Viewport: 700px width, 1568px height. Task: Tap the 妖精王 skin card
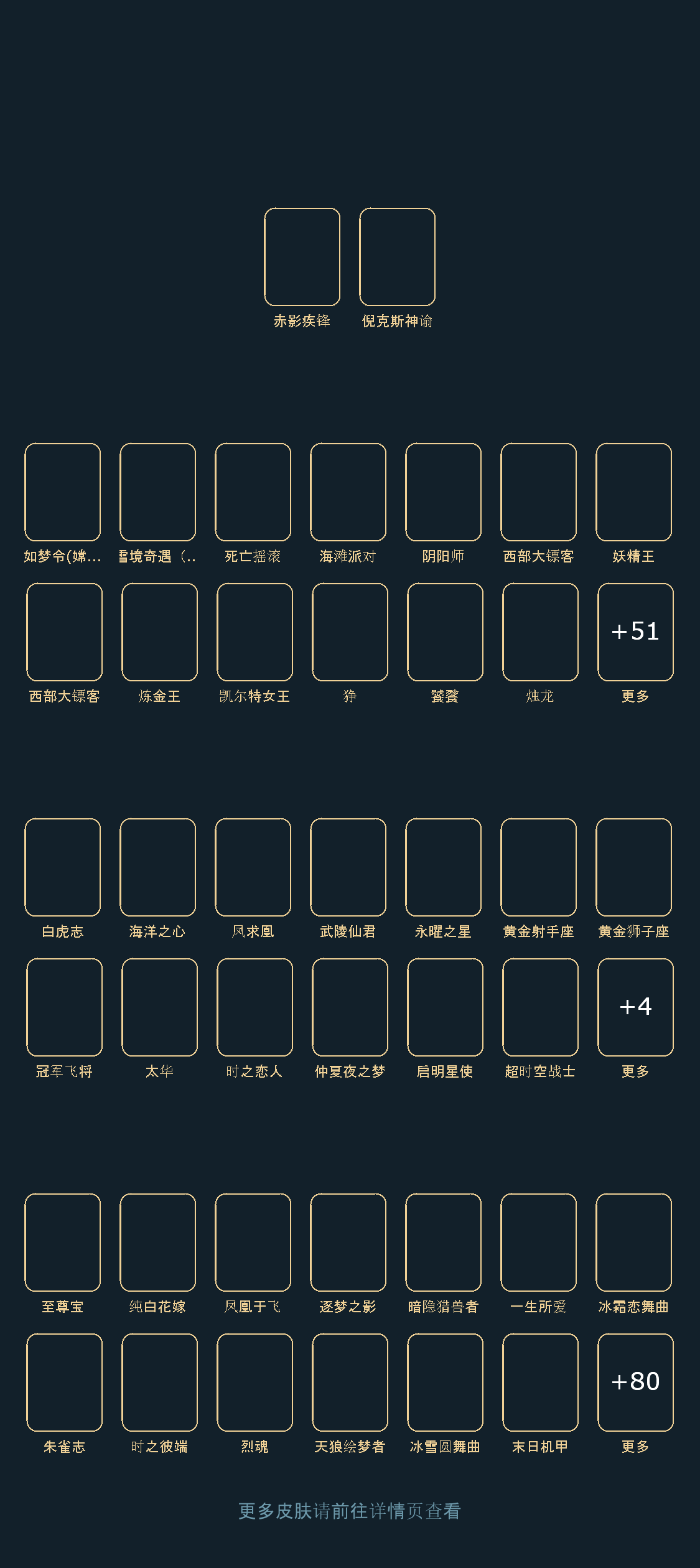(634, 492)
